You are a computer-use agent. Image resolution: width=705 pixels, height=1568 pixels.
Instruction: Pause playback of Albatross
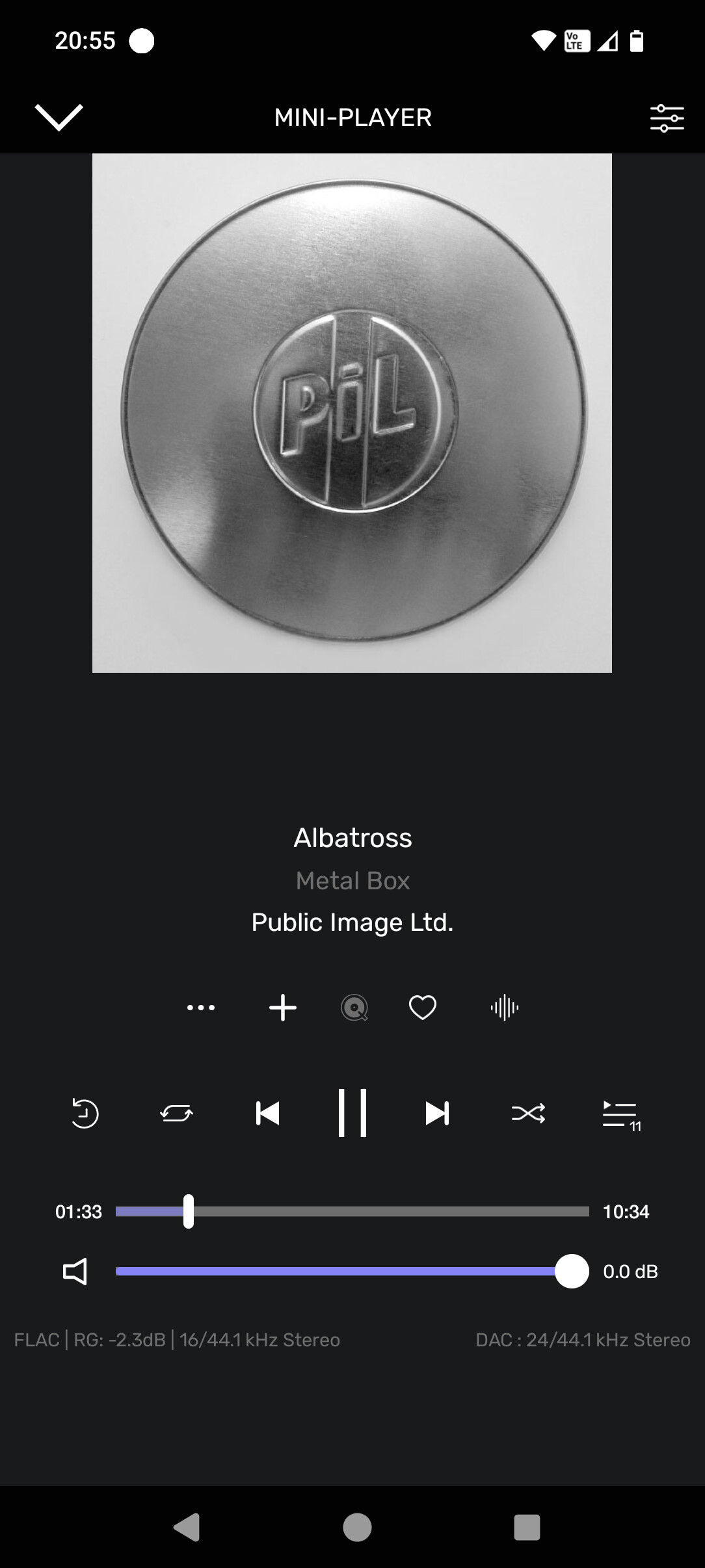(352, 1113)
